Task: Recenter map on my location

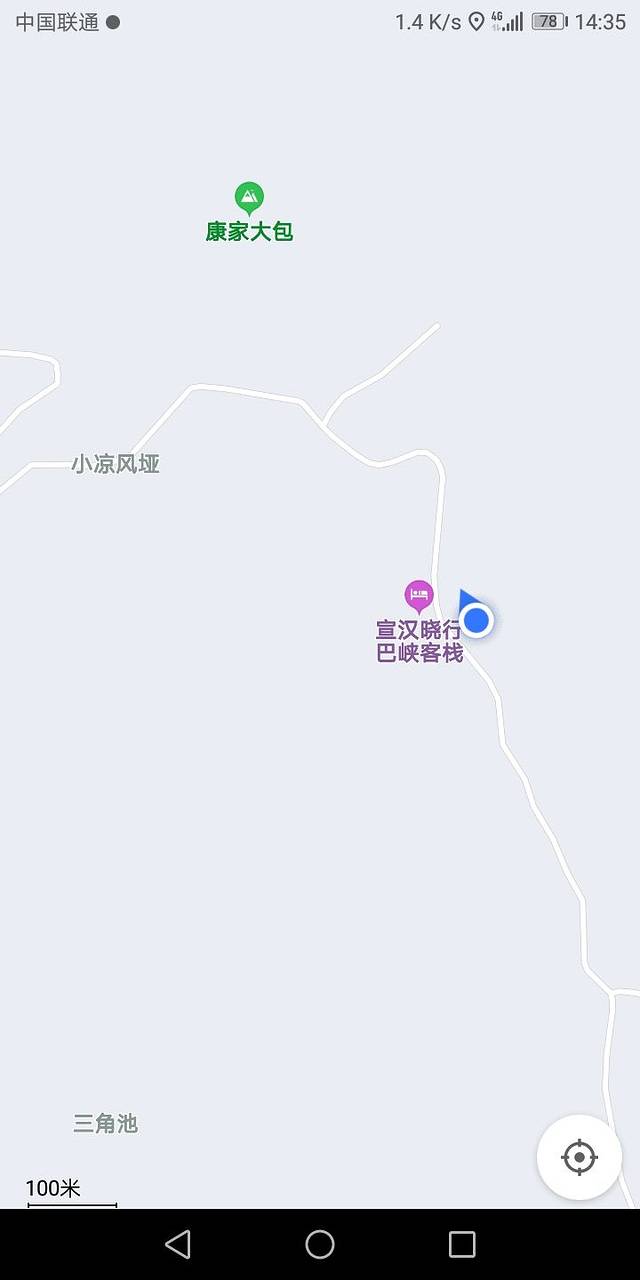Action: tap(579, 1157)
